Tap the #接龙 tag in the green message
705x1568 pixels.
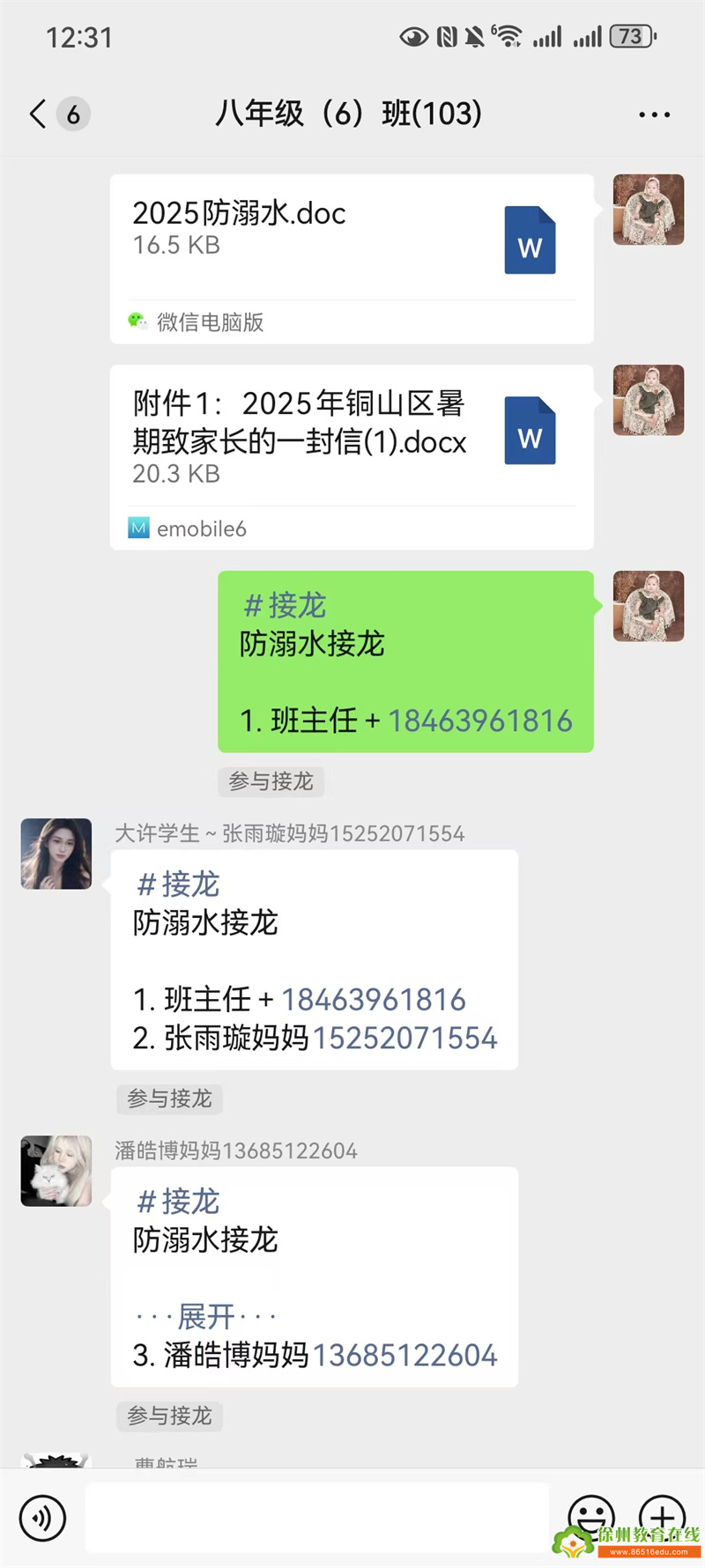coord(286,606)
